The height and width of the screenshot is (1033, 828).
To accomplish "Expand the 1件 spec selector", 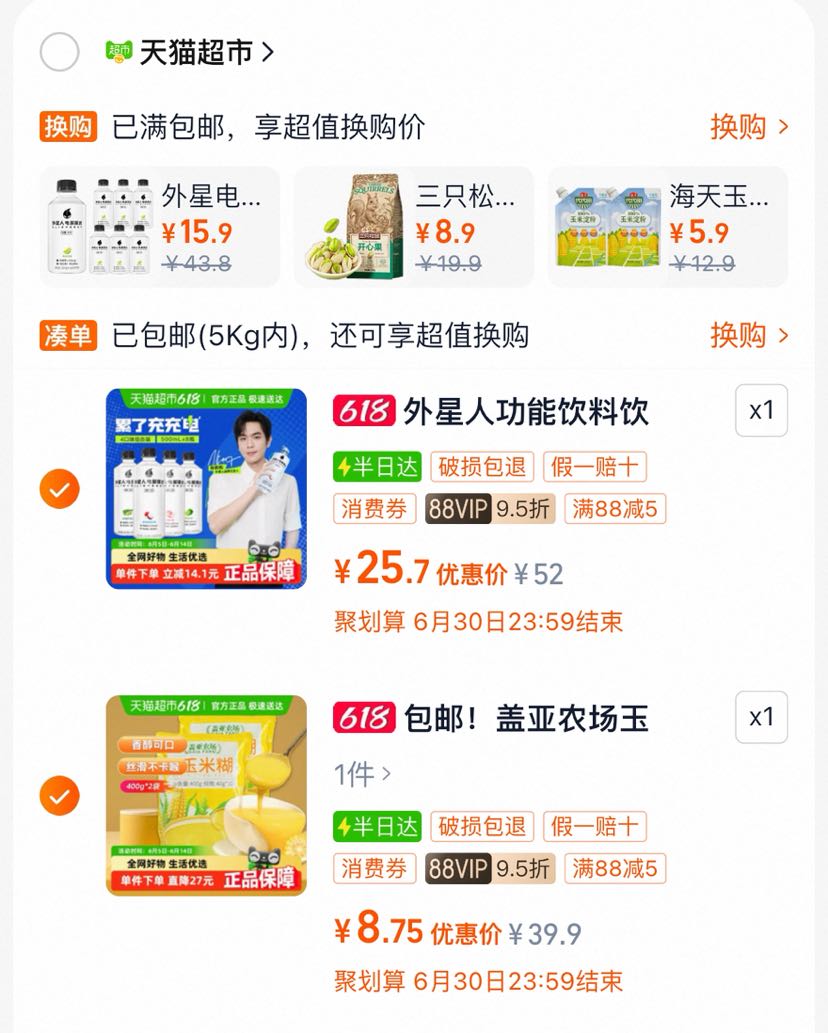I will tap(362, 773).
